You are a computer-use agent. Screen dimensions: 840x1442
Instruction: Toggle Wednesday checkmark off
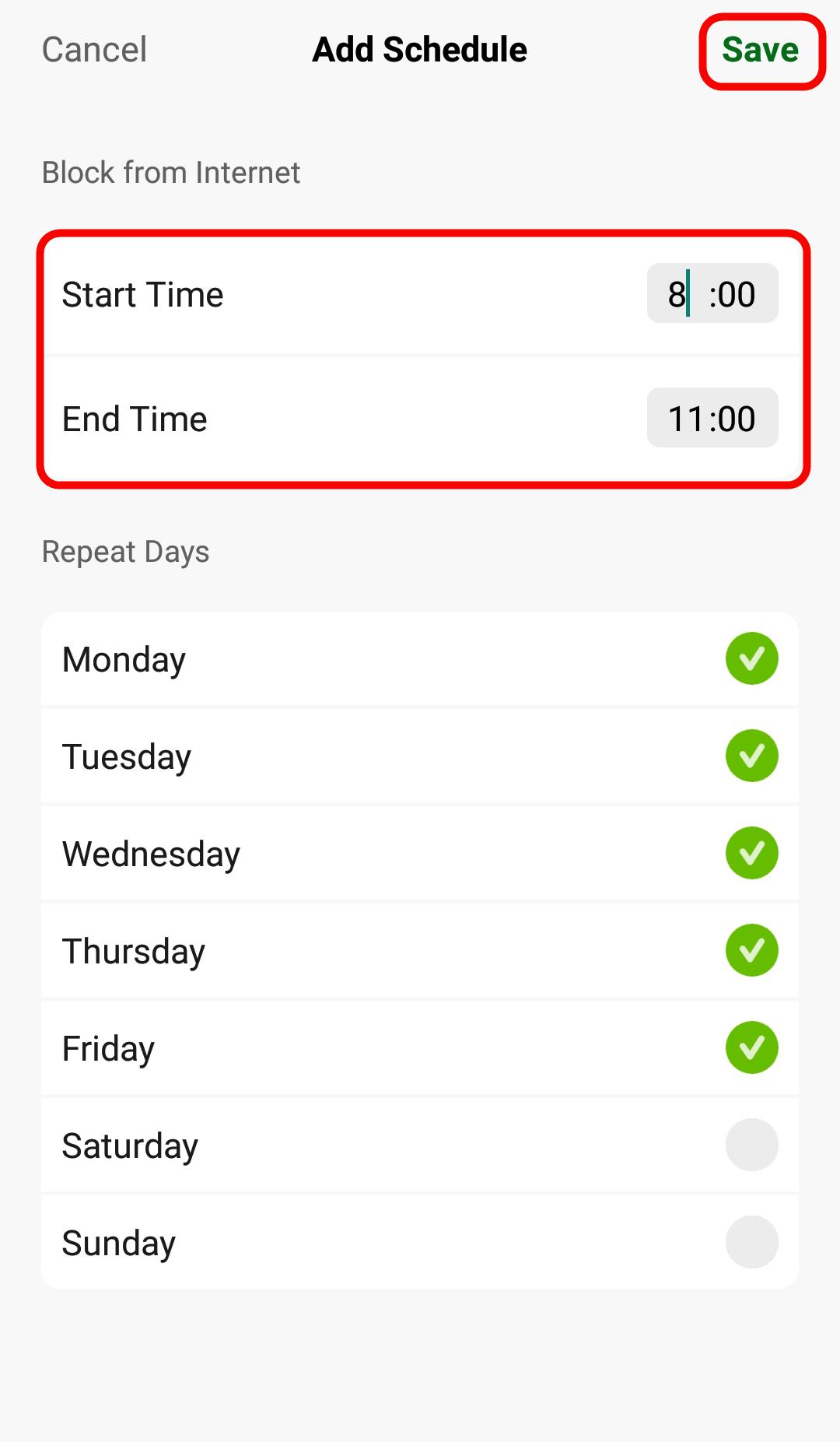tap(752, 853)
